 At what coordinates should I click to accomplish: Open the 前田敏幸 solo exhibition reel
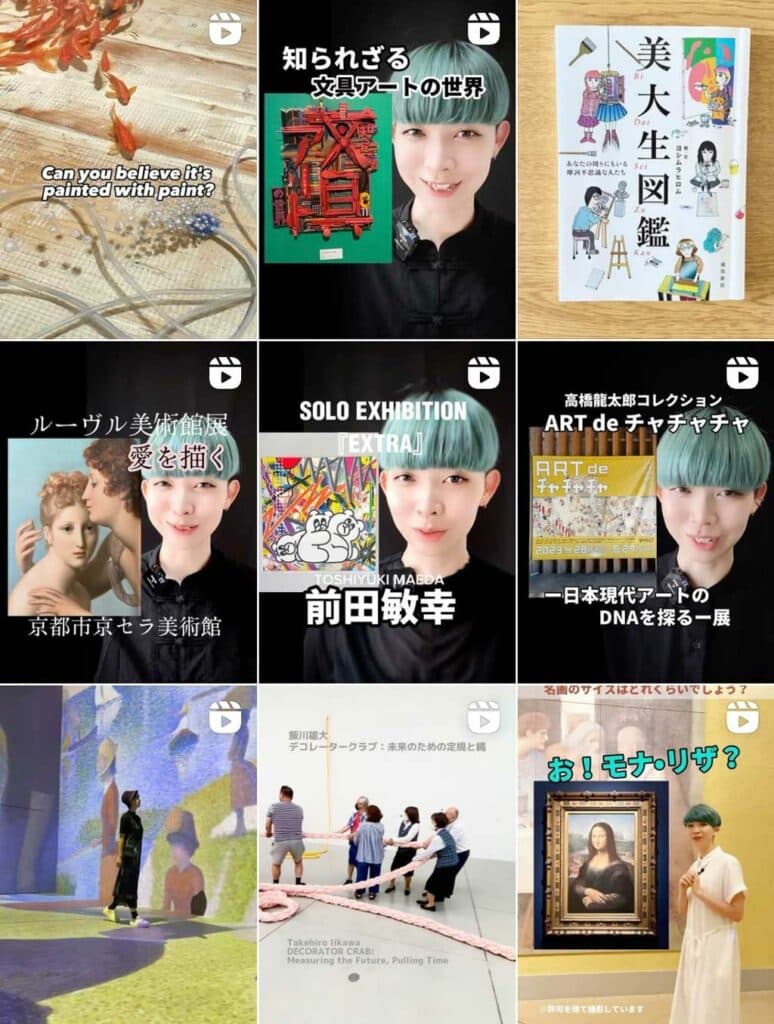387,512
